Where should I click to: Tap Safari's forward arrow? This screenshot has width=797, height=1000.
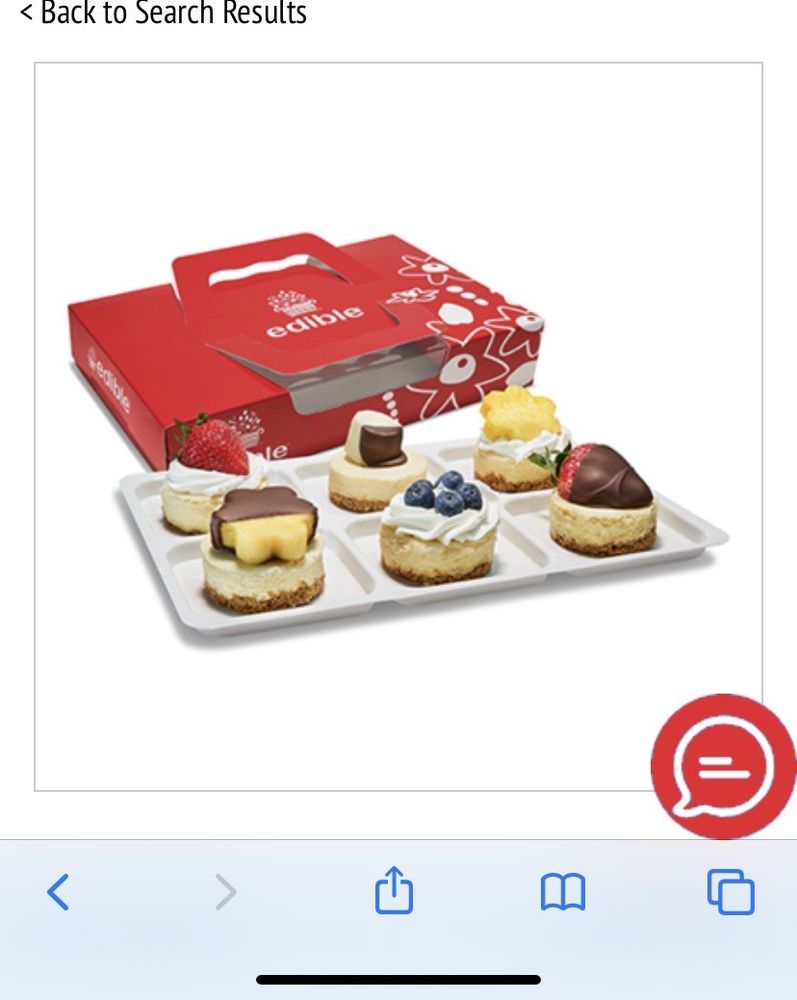click(227, 891)
